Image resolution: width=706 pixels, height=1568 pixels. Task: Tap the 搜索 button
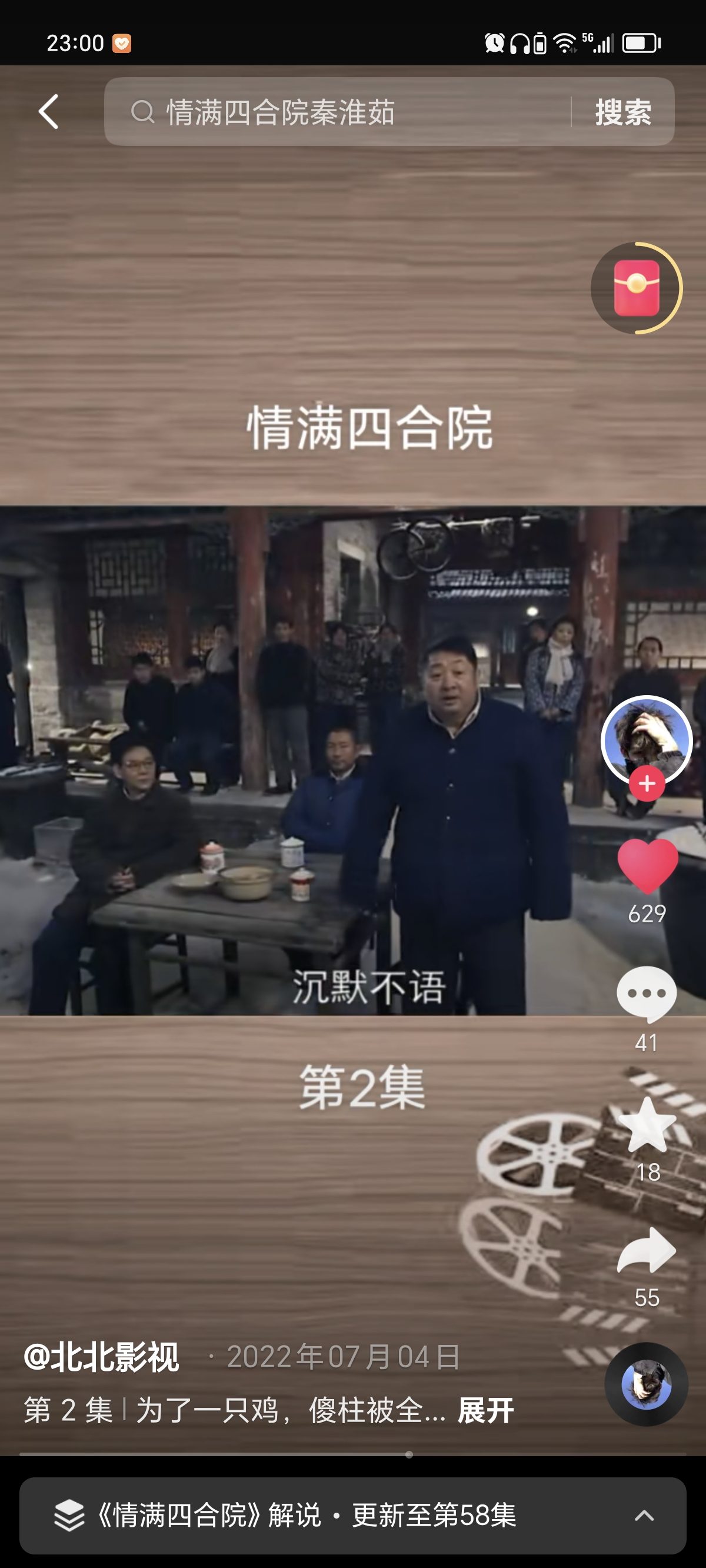tap(622, 112)
